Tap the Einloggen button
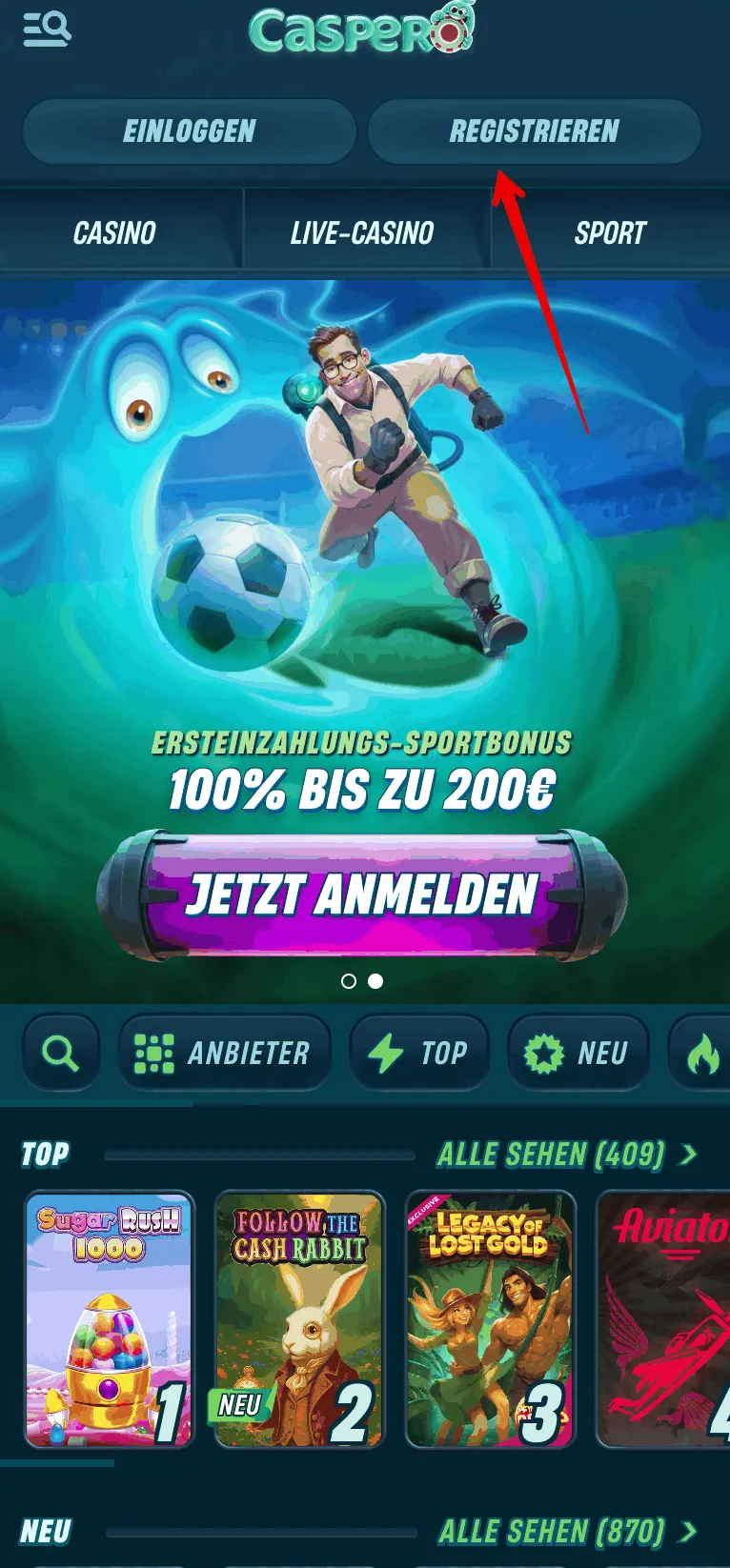 [x=189, y=131]
